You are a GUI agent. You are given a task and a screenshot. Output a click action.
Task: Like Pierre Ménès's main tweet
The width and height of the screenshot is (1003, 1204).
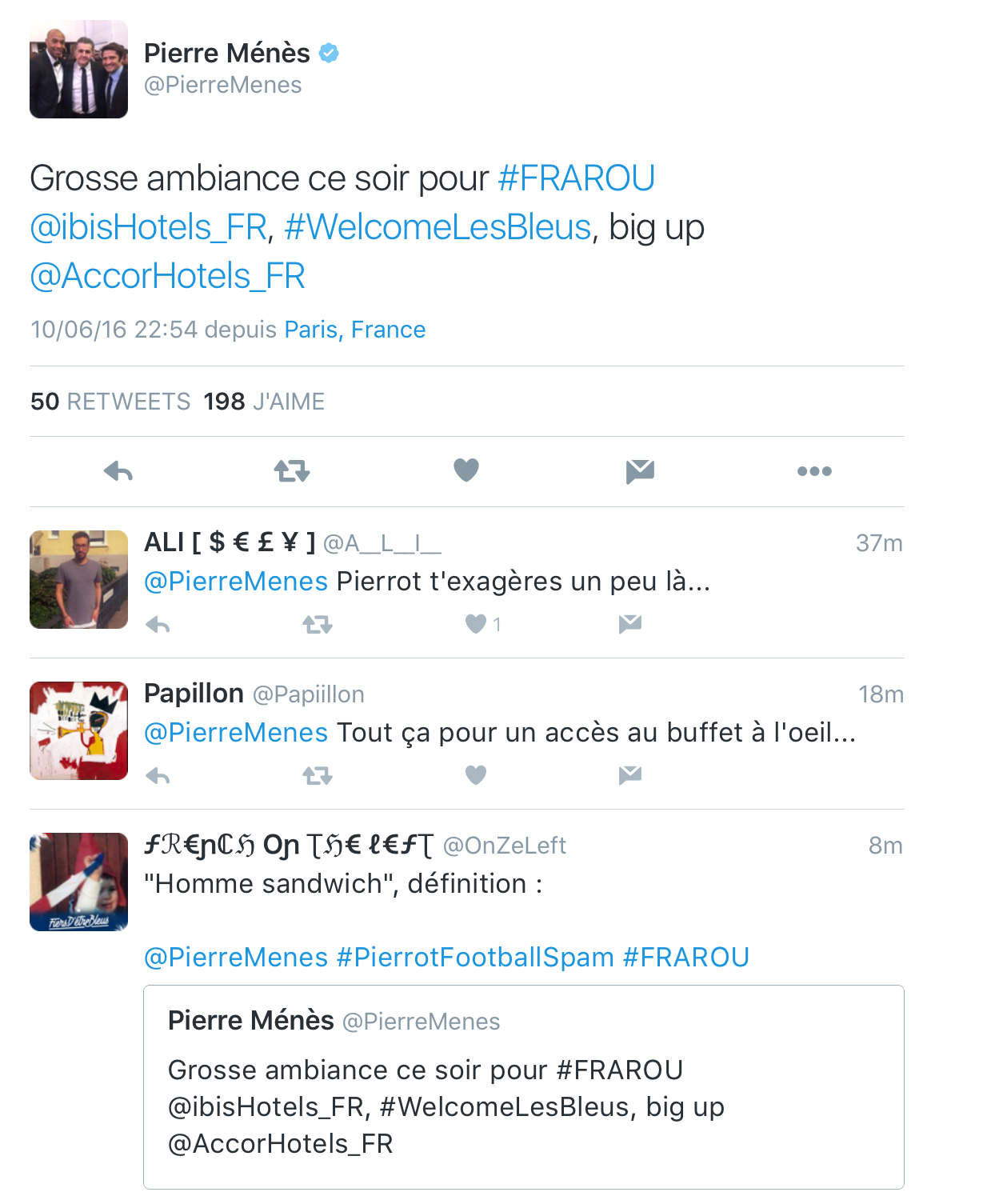pyautogui.click(x=466, y=470)
